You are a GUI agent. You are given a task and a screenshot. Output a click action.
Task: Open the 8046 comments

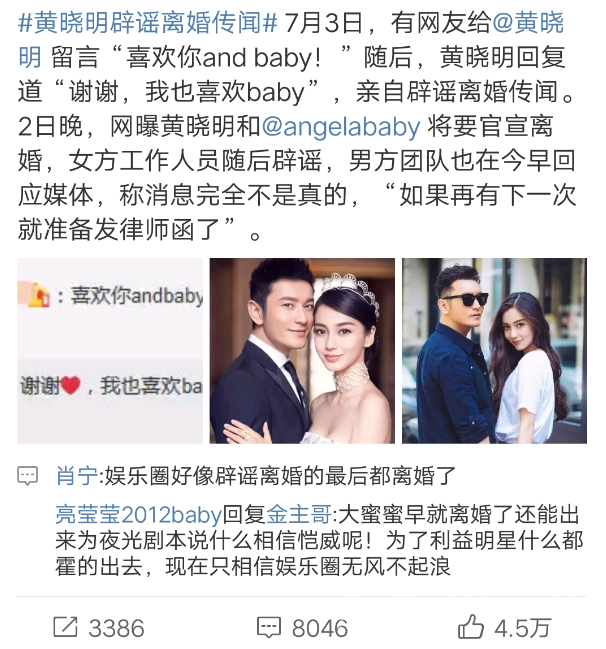302,627
